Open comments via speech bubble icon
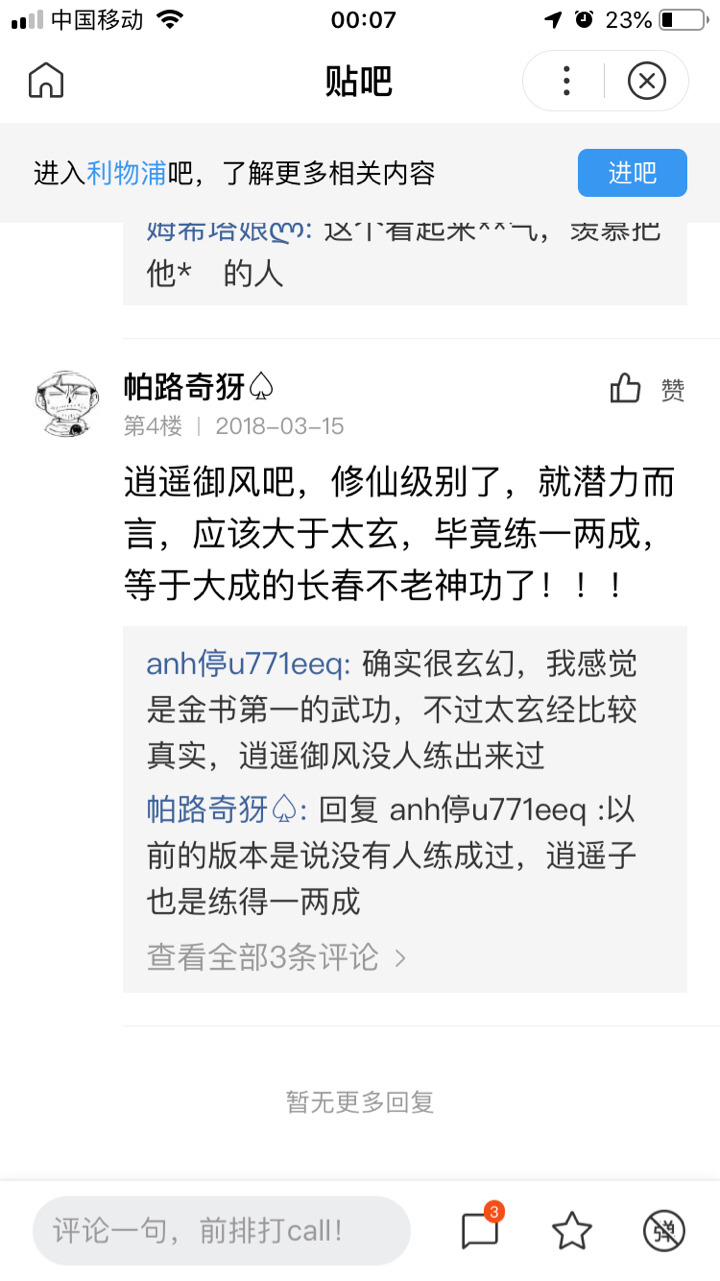The width and height of the screenshot is (720, 1281). click(x=480, y=1230)
